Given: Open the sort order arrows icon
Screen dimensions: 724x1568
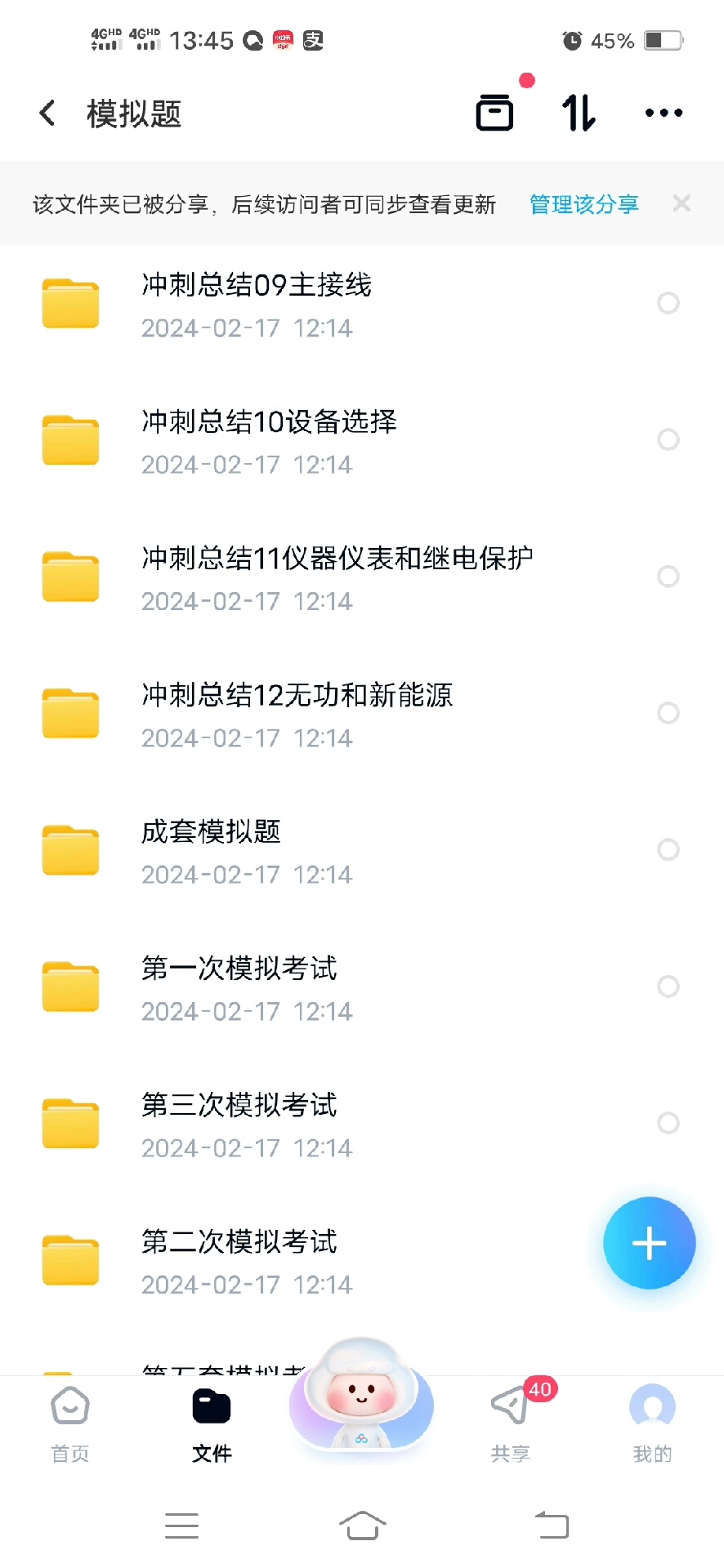Looking at the screenshot, I should click(x=579, y=113).
